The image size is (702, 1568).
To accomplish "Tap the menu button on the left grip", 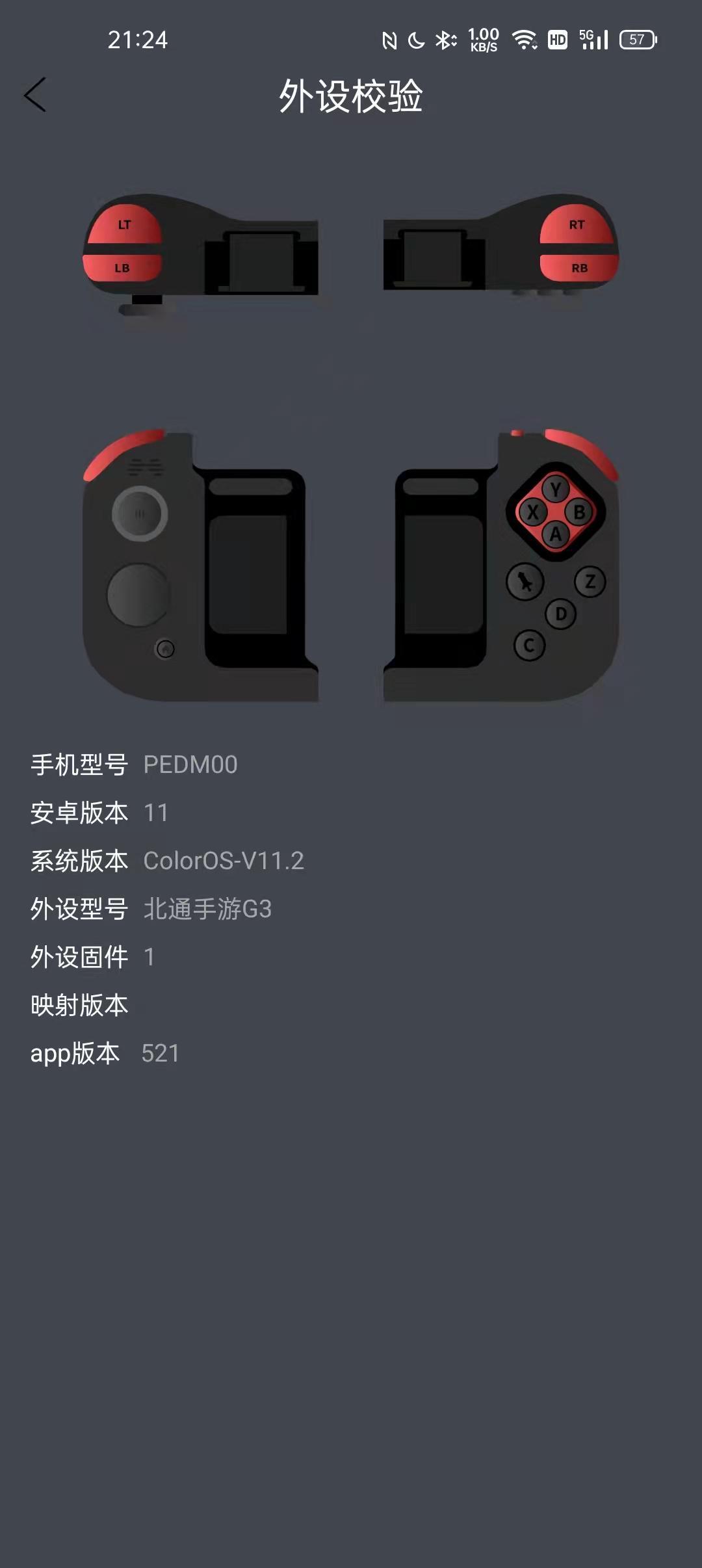I will click(x=138, y=513).
